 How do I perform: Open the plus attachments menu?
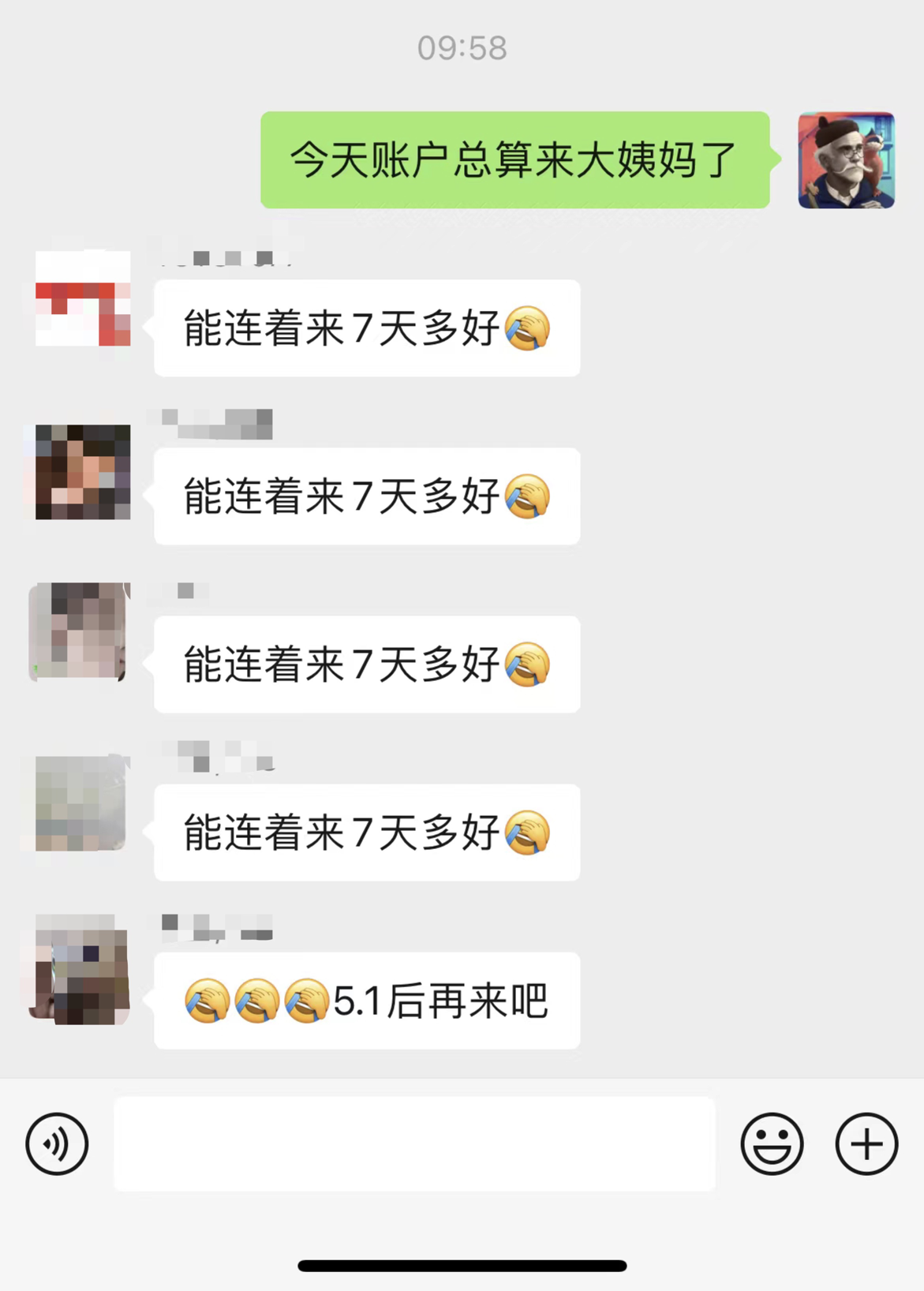click(866, 1143)
